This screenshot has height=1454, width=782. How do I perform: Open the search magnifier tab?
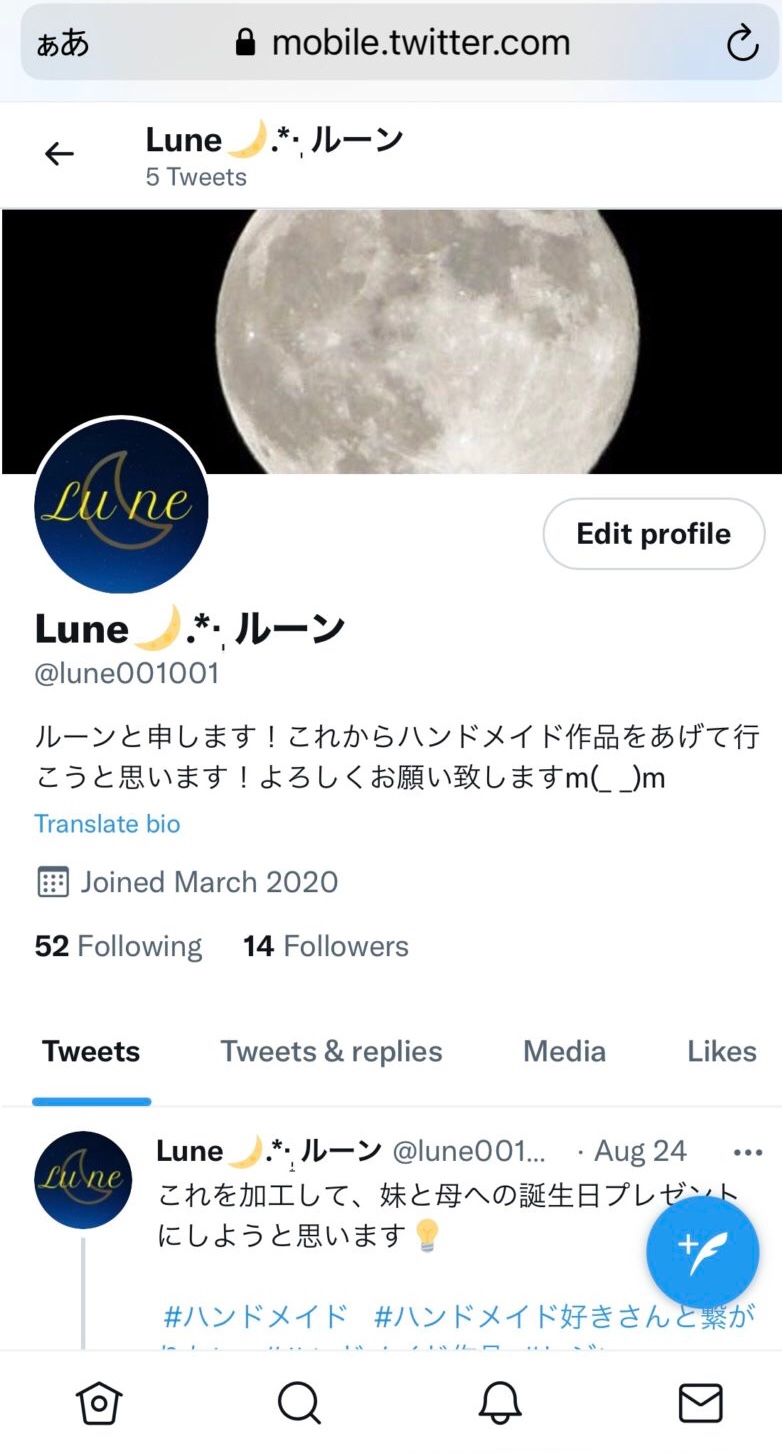point(298,1403)
